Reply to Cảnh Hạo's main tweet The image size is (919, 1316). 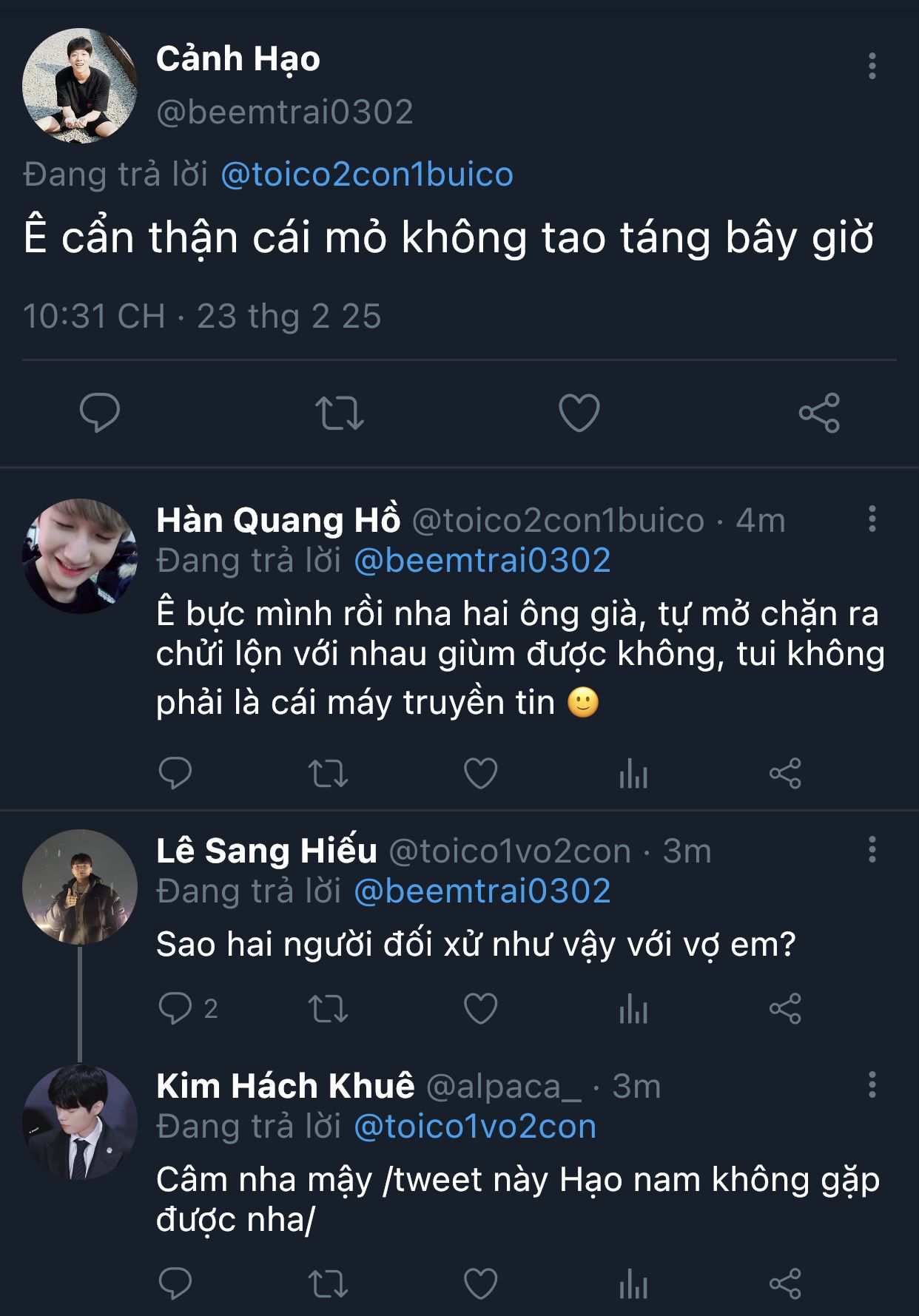pos(99,412)
